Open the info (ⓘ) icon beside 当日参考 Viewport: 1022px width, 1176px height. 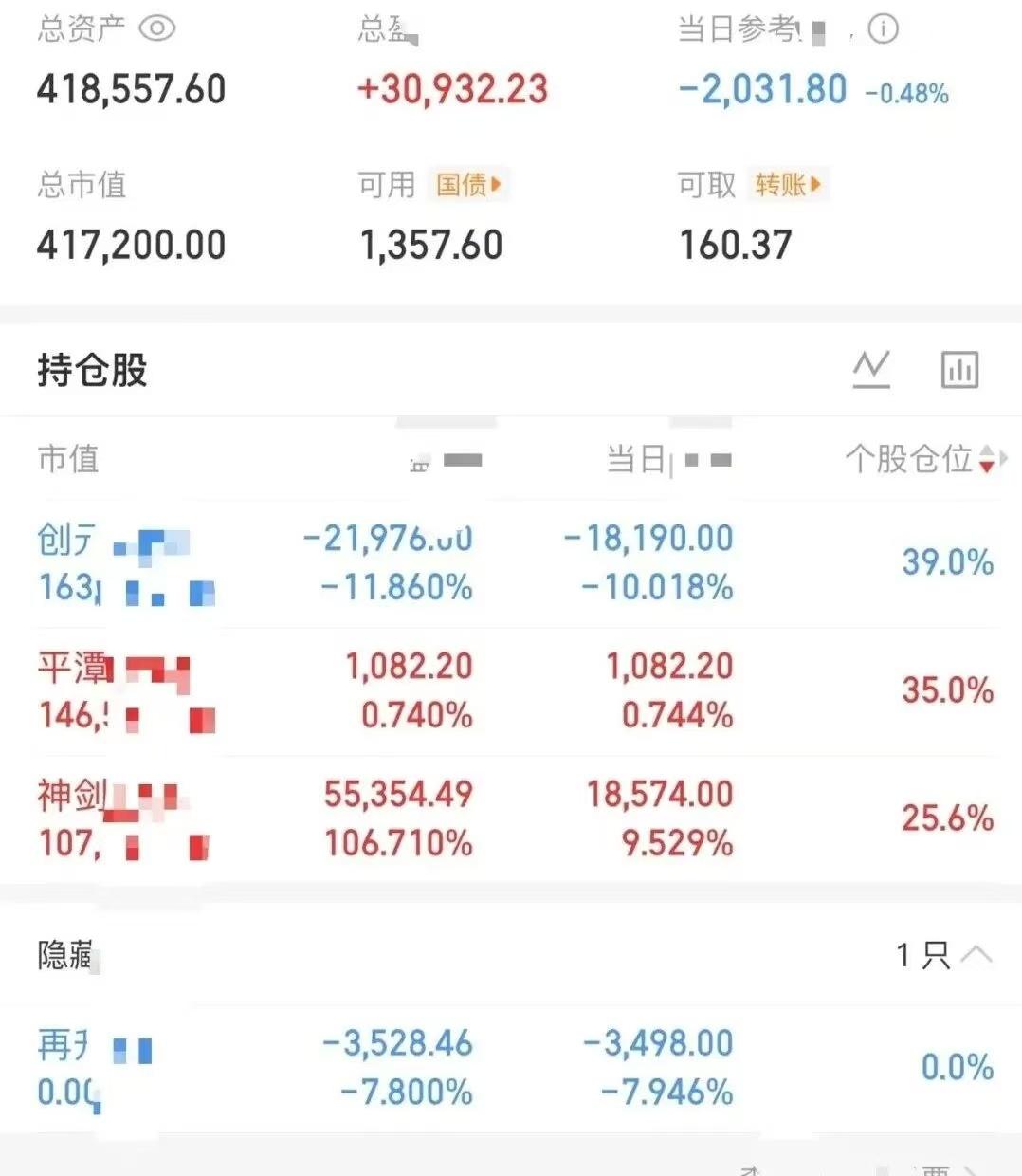(883, 29)
